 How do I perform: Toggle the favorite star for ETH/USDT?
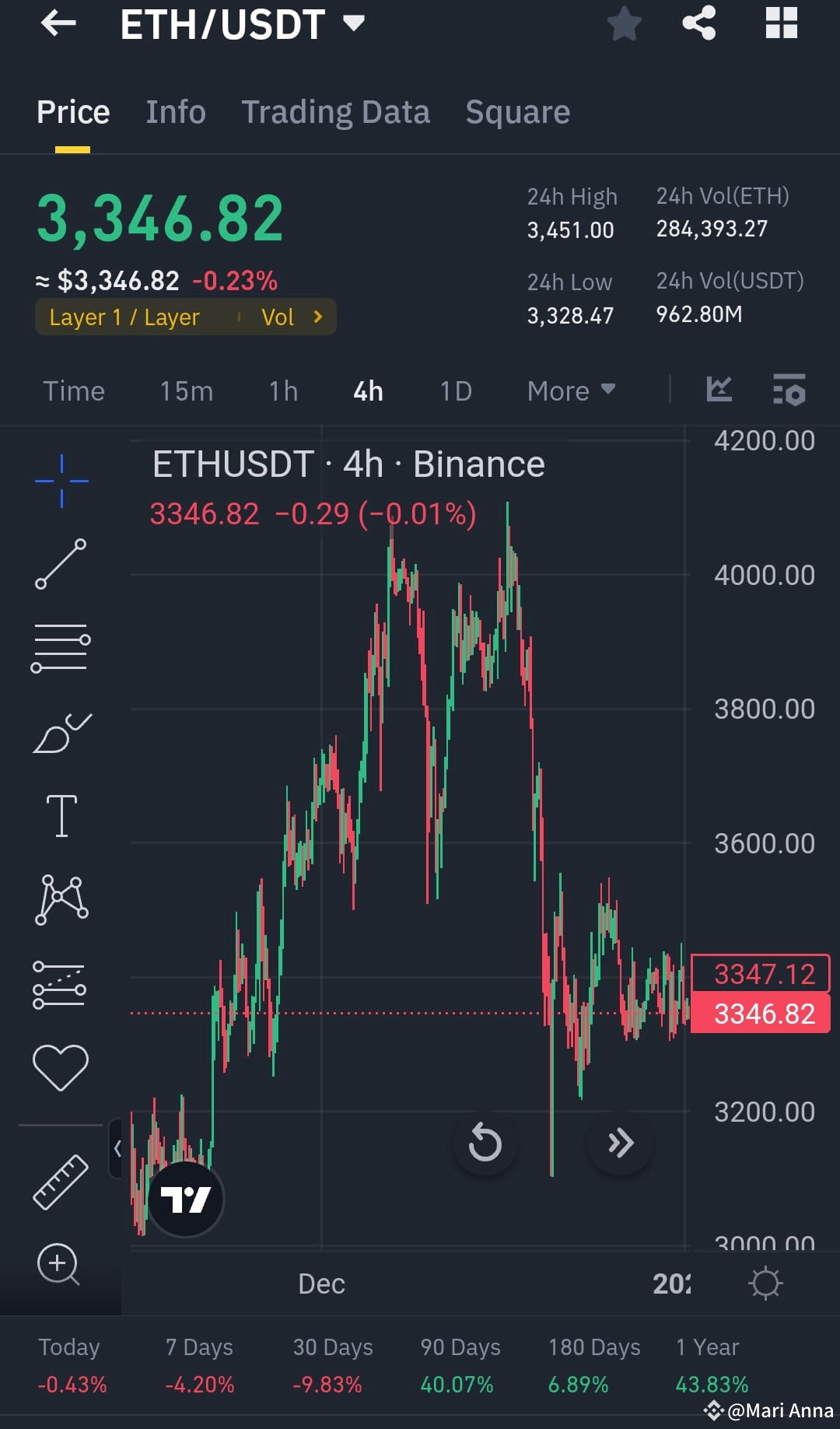[x=625, y=23]
